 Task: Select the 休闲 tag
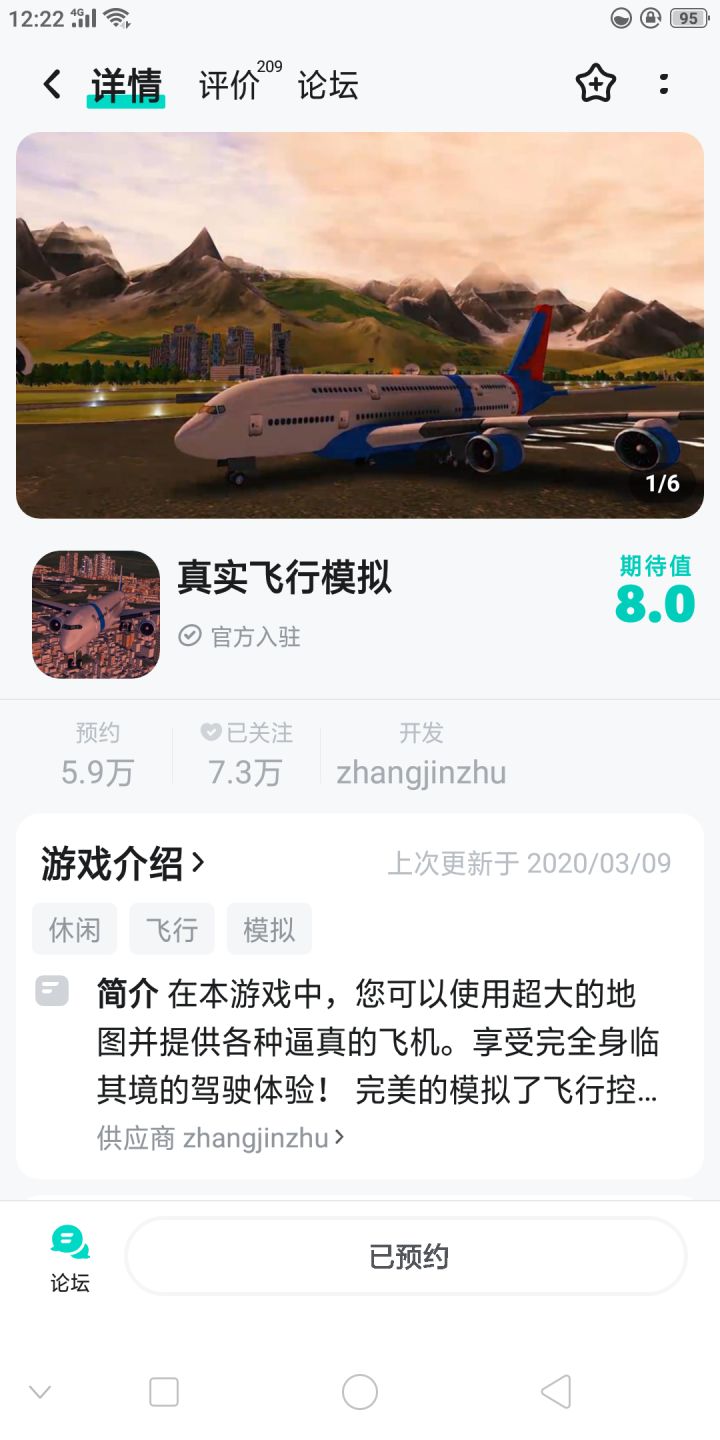(75, 929)
